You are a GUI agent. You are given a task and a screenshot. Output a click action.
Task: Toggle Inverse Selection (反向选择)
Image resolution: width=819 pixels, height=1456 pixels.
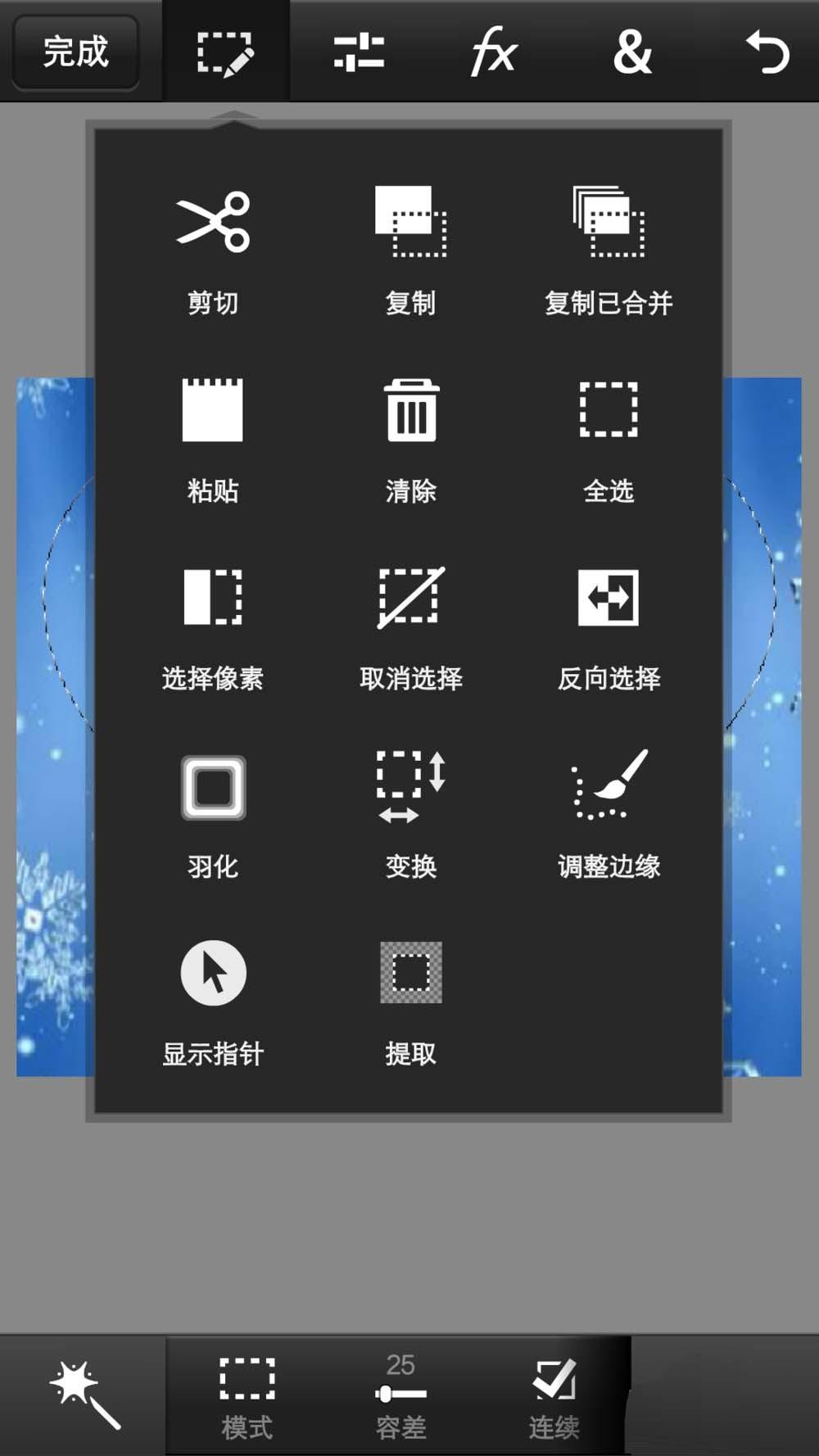608,600
